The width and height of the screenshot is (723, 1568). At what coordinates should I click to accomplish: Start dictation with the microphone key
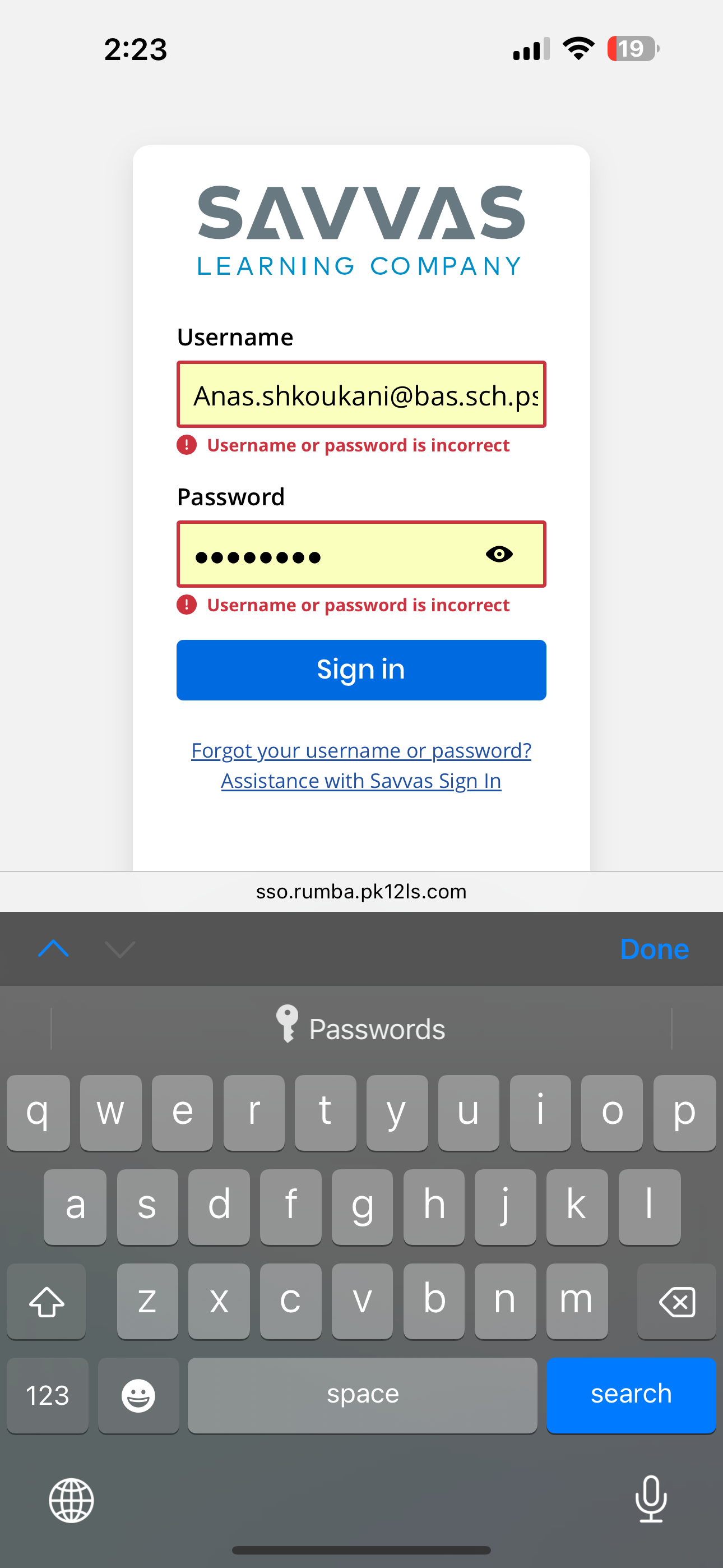tap(651, 1498)
